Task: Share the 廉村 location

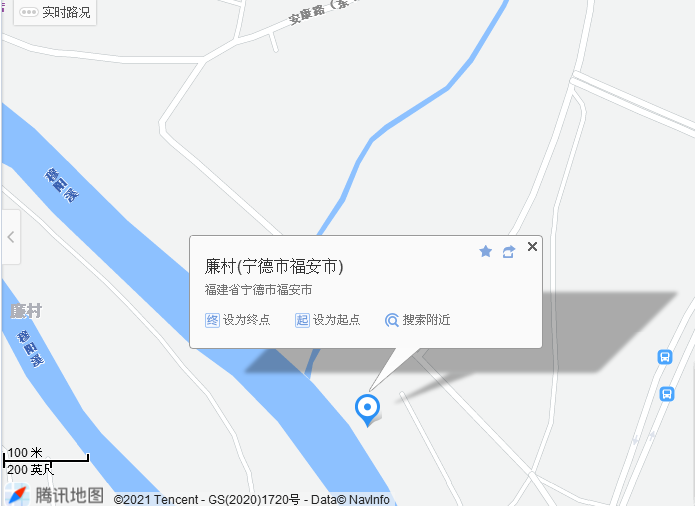Action: coord(508,251)
